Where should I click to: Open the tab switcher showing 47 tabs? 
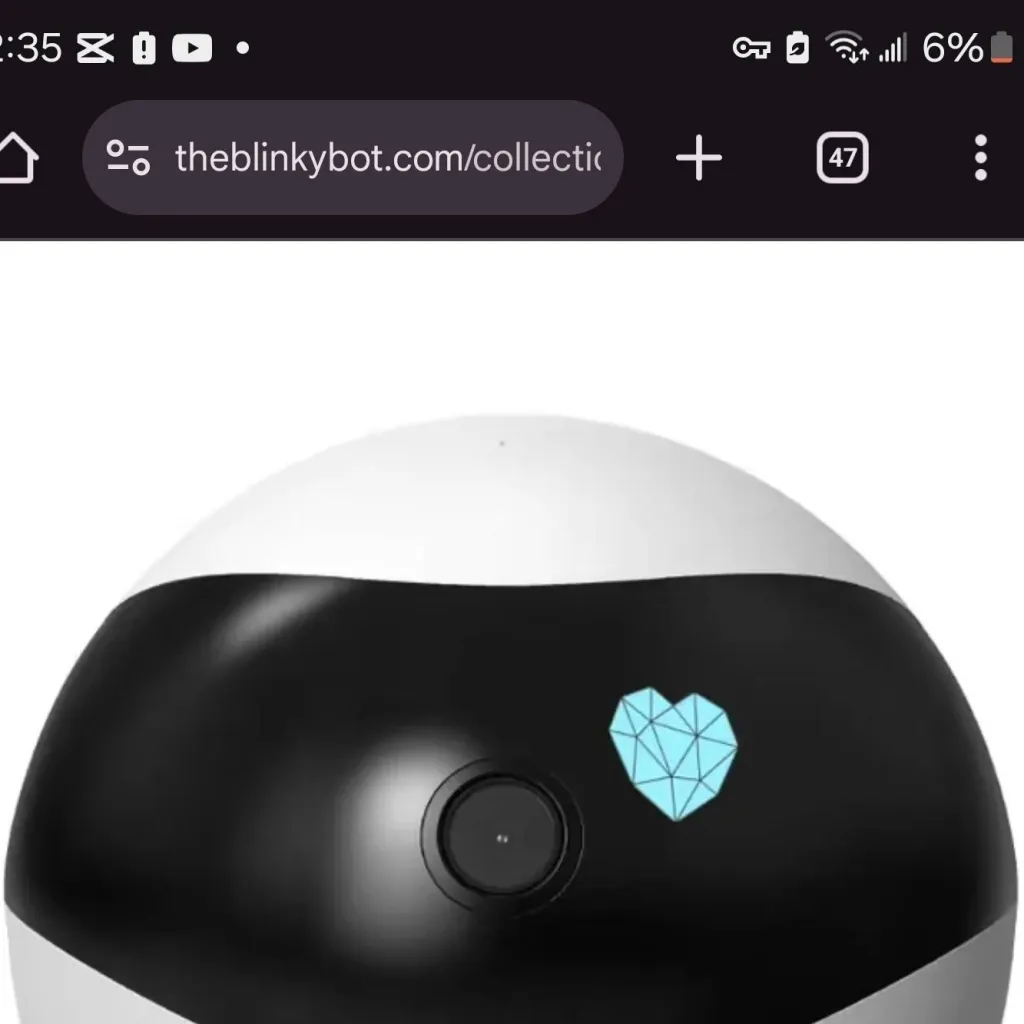pyautogui.click(x=842, y=158)
